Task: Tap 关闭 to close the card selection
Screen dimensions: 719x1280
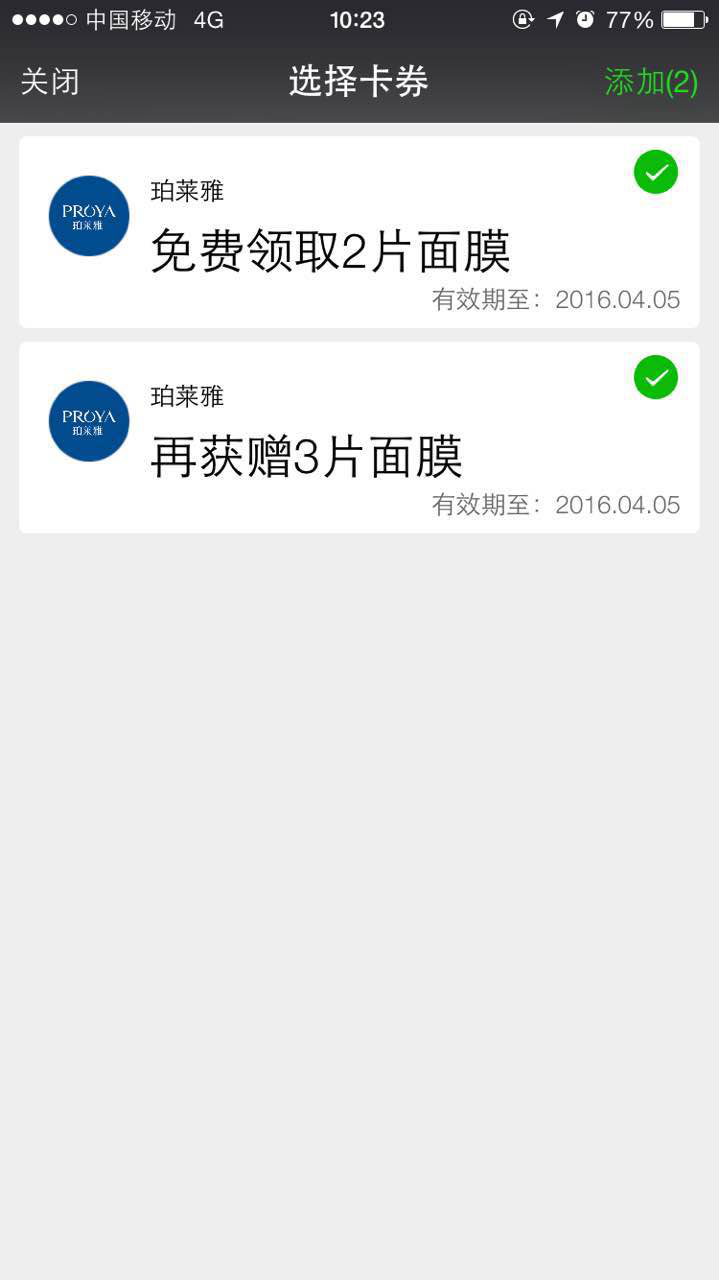Action: point(50,82)
